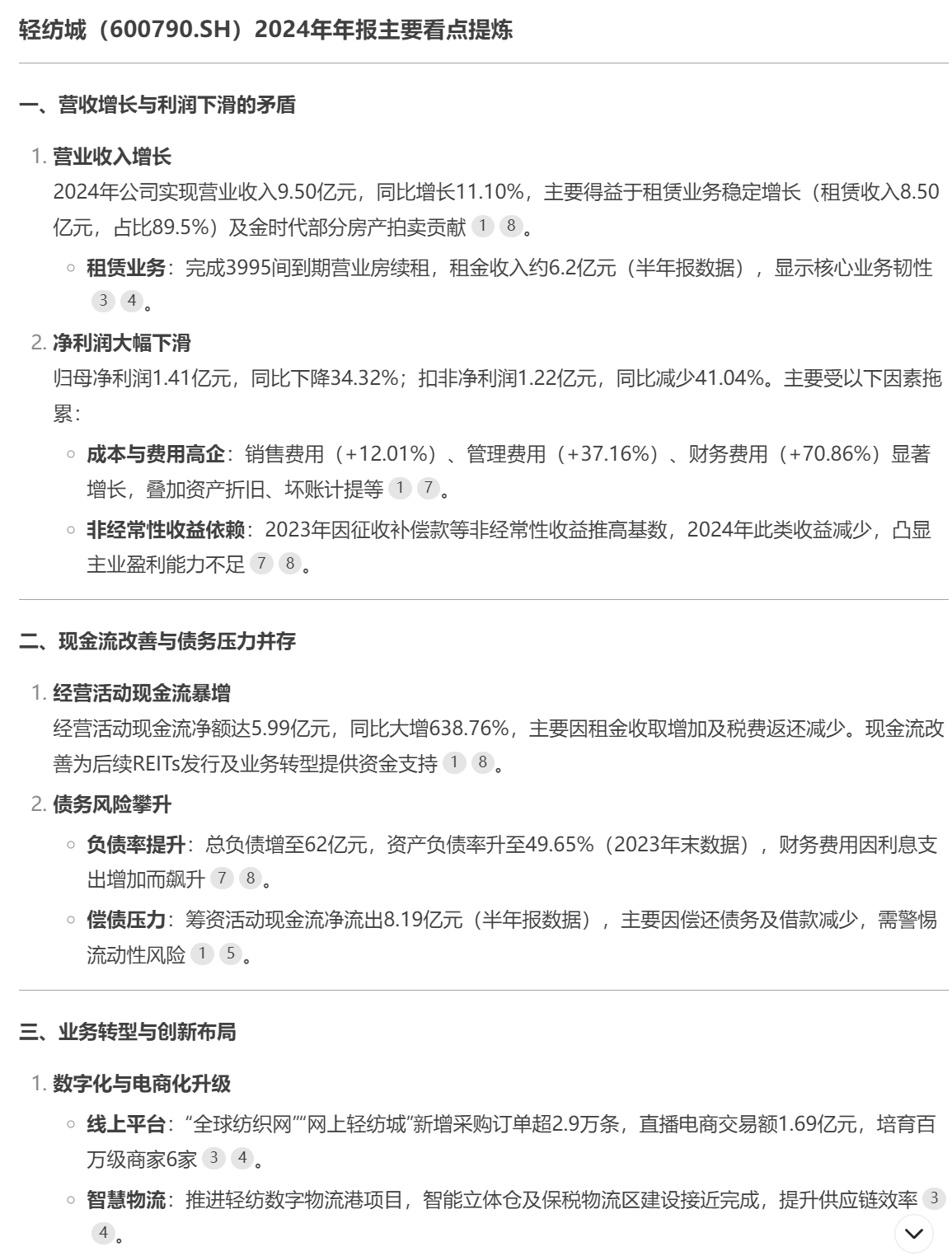Open citation 1 in 经营活动现金流暴增 paragraph
This screenshot has height=1256, width=952.
tap(454, 763)
